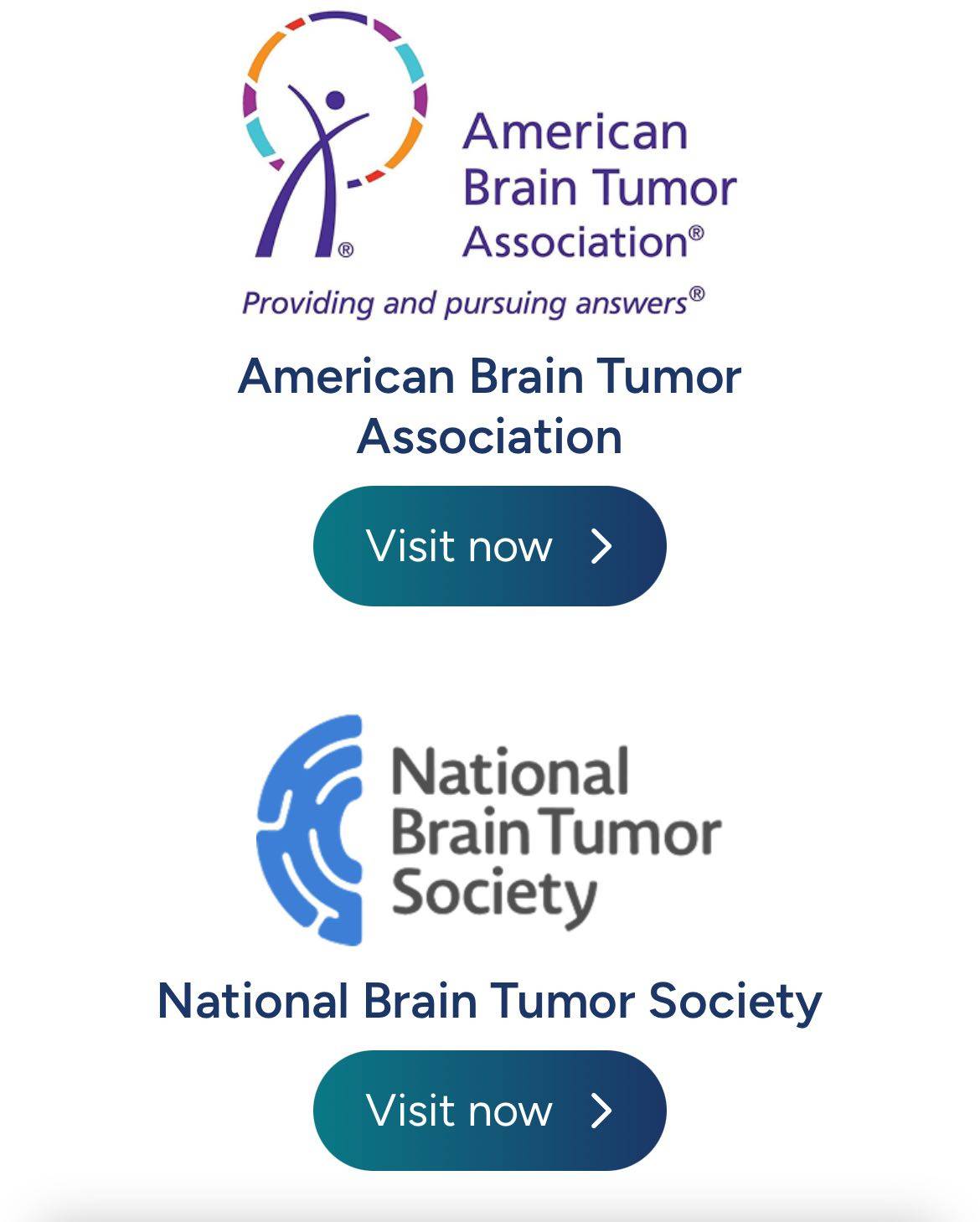Visit the American Brain Tumor Association site
The height and width of the screenshot is (1222, 980).
tap(489, 546)
